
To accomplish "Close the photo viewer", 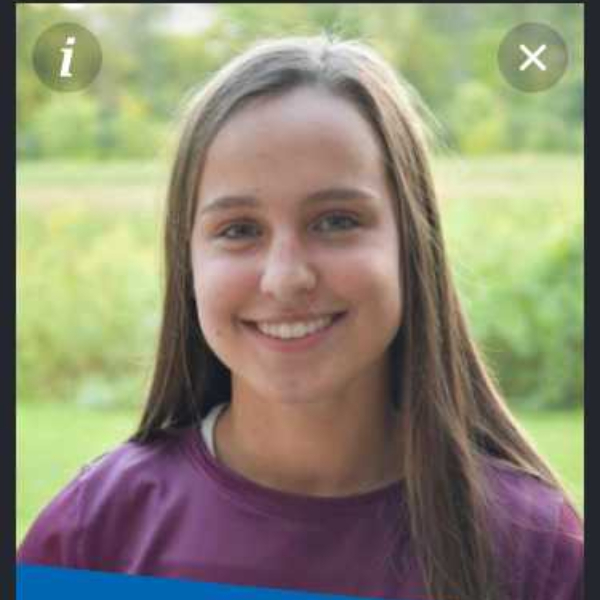I will [x=533, y=57].
